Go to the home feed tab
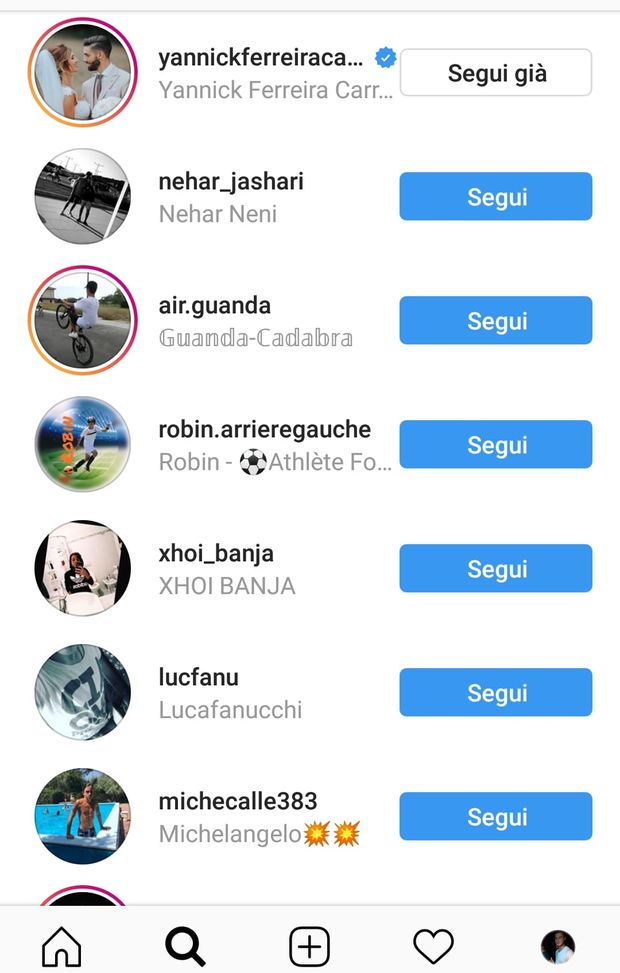The height and width of the screenshot is (973, 620). click(62, 945)
